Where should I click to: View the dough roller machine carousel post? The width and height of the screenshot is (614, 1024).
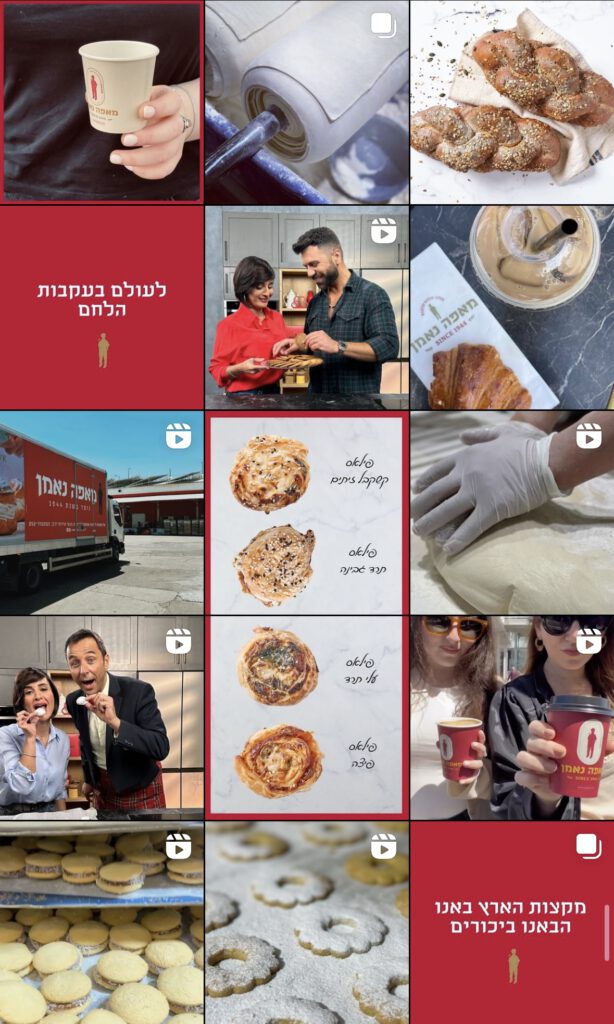(x=306, y=101)
